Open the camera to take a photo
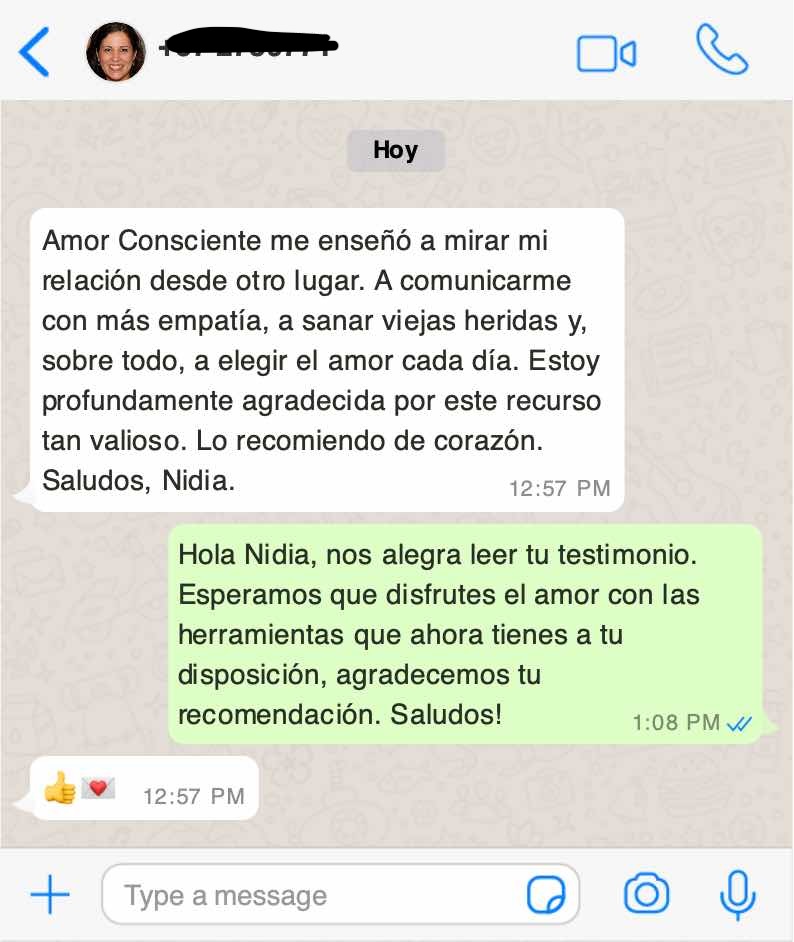The height and width of the screenshot is (942, 794). (x=646, y=893)
